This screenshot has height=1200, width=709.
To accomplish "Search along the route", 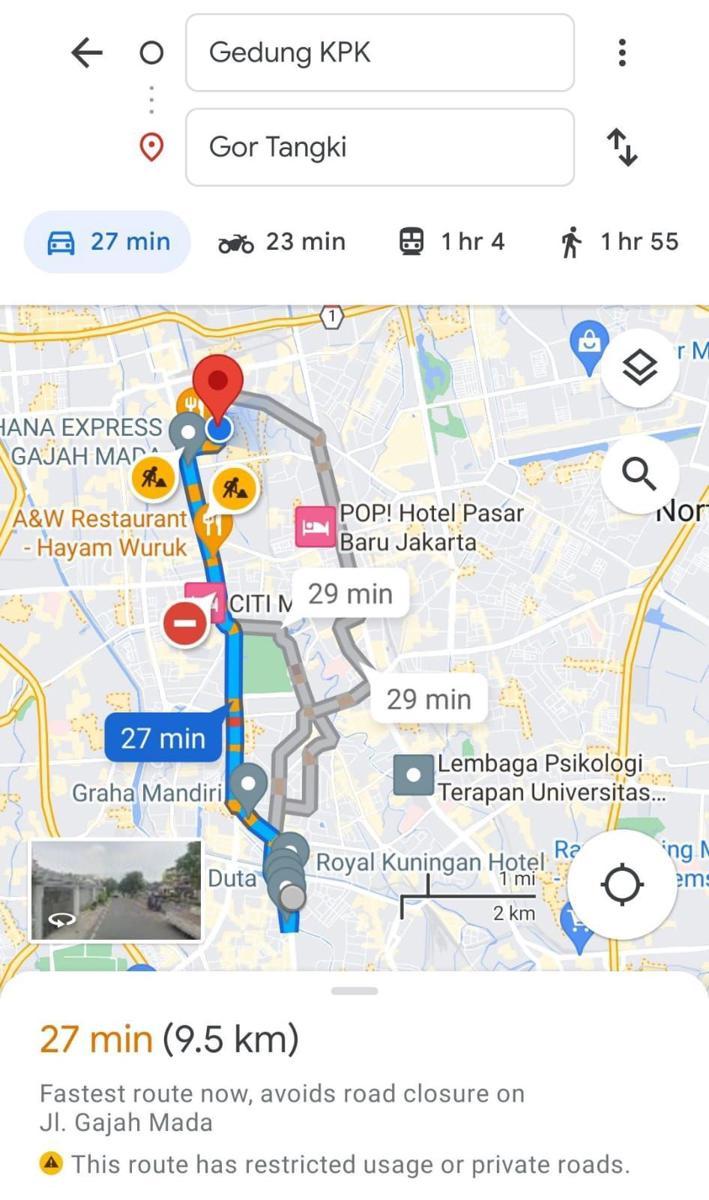I will 640,472.
